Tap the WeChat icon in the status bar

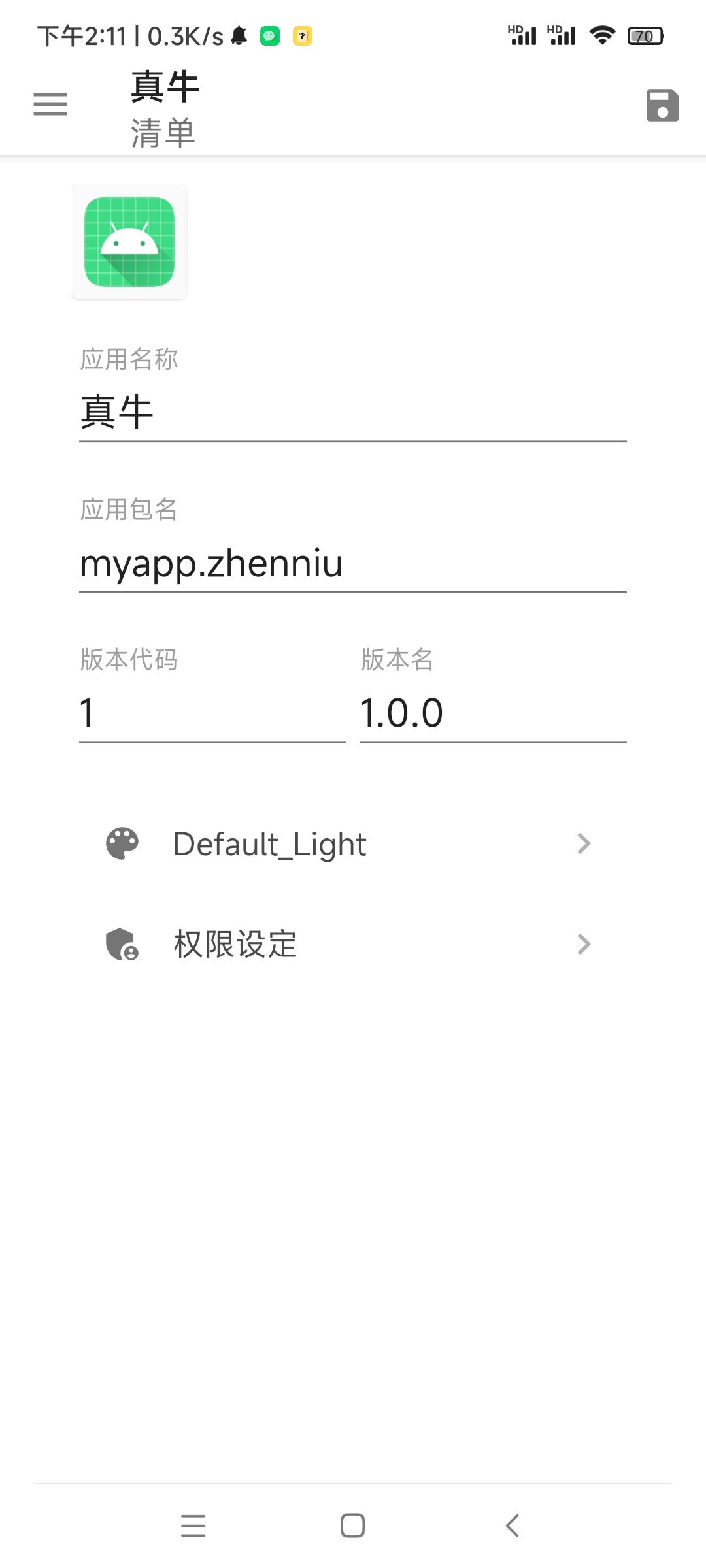269,35
